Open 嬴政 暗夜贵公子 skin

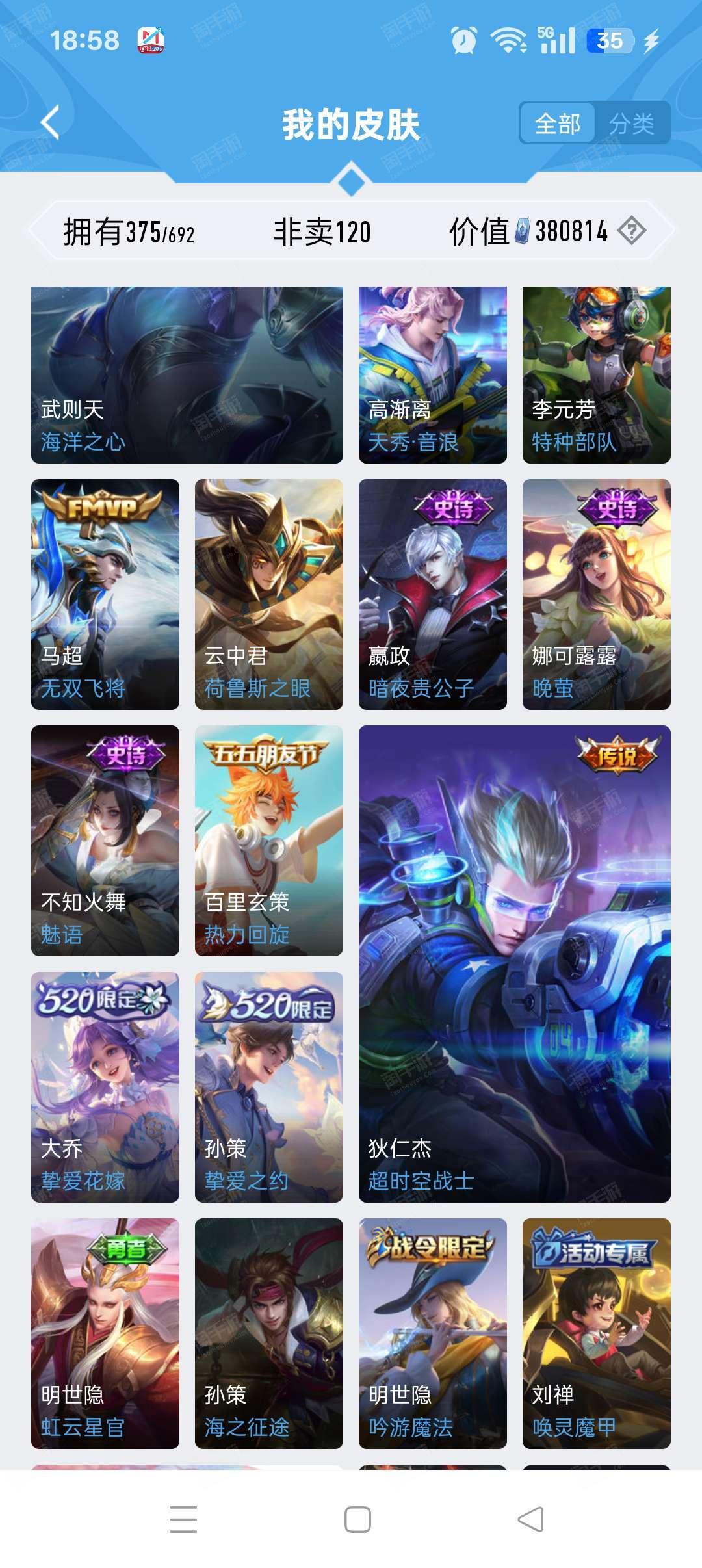click(433, 594)
